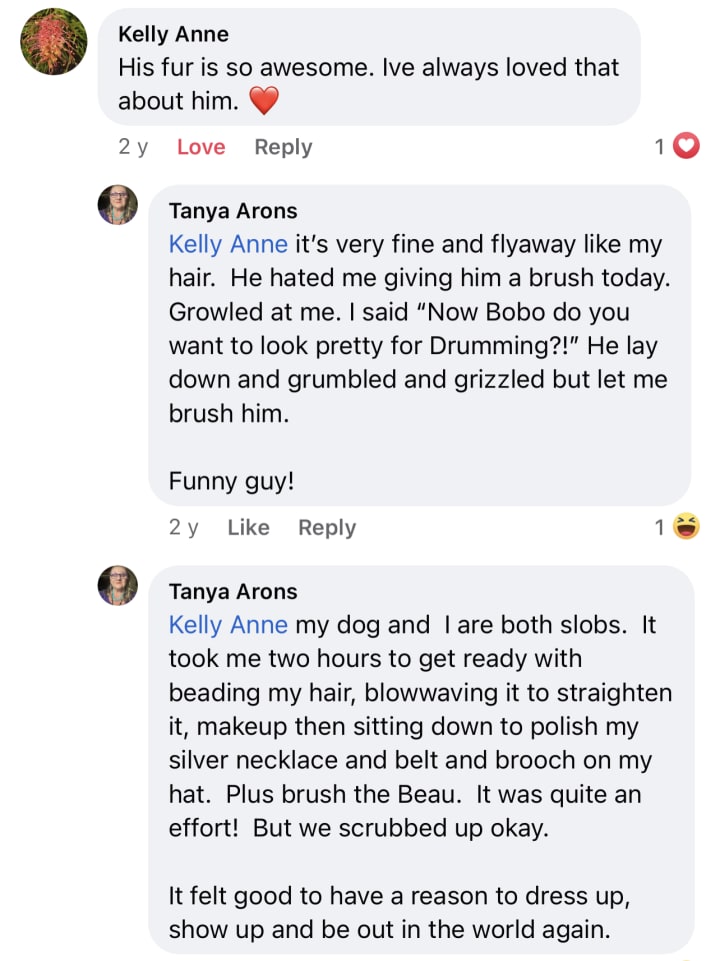Open Tanya Arons' avatar beside the "both slobs" comment
The height and width of the screenshot is (961, 720).
click(x=117, y=585)
